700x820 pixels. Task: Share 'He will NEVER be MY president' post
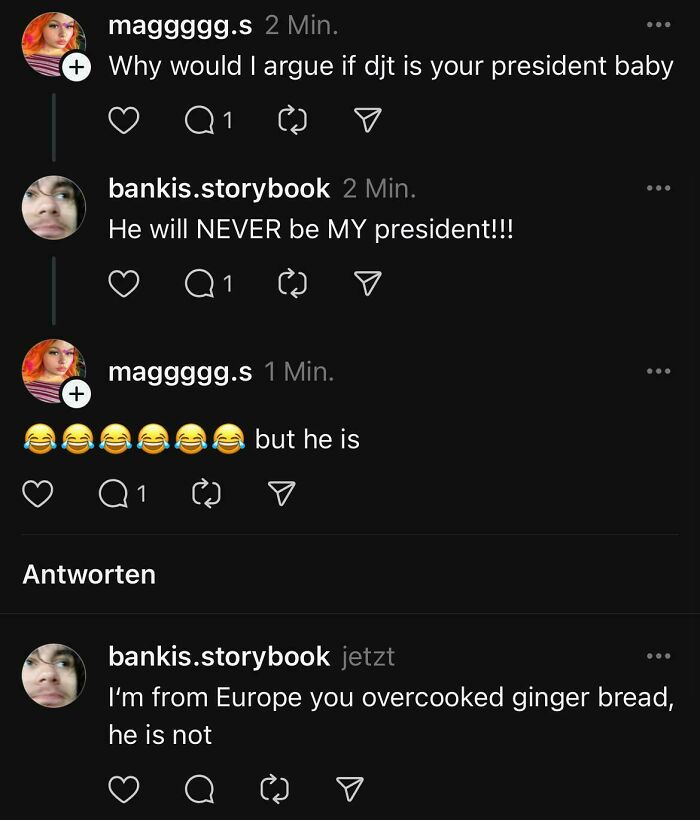click(x=368, y=285)
